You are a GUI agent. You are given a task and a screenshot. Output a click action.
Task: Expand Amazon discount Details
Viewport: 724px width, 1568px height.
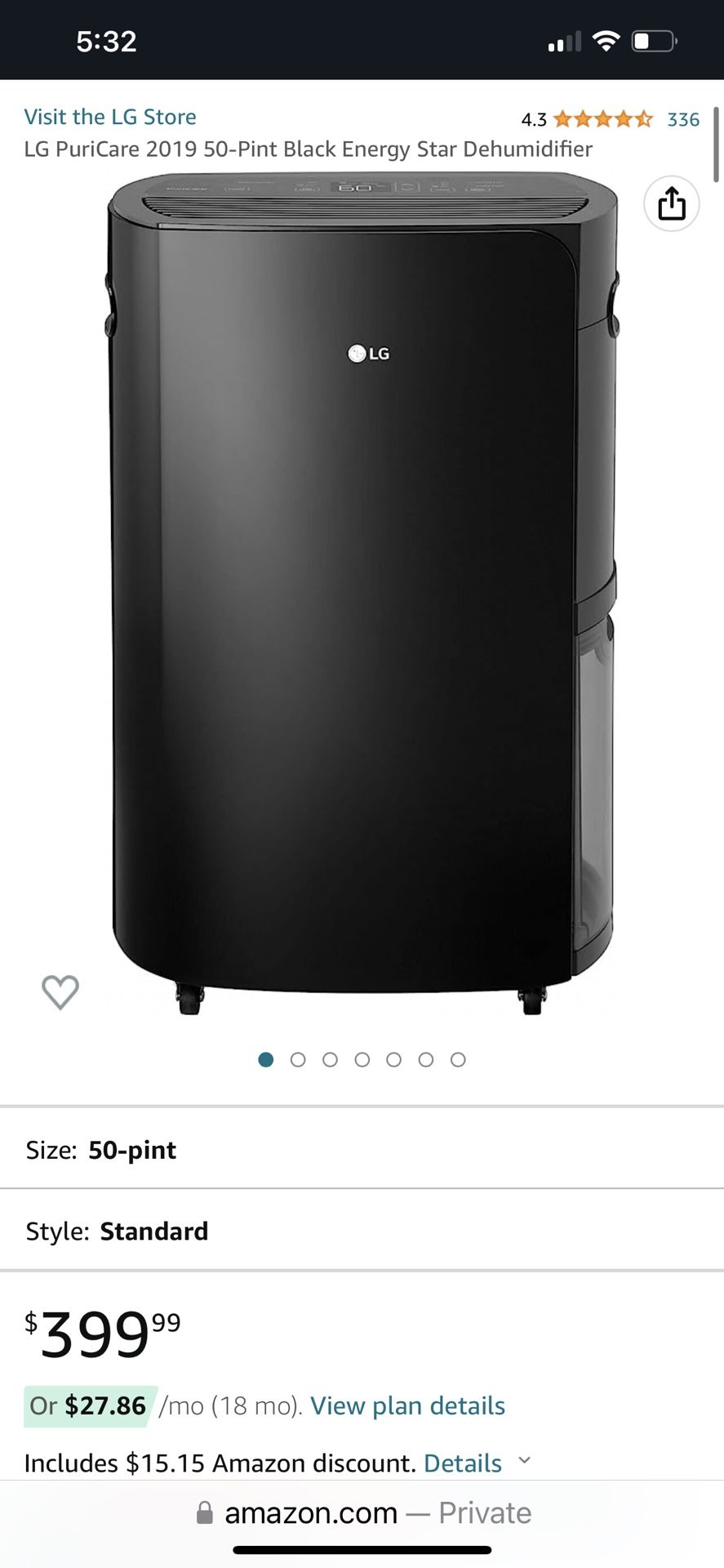click(x=463, y=1463)
